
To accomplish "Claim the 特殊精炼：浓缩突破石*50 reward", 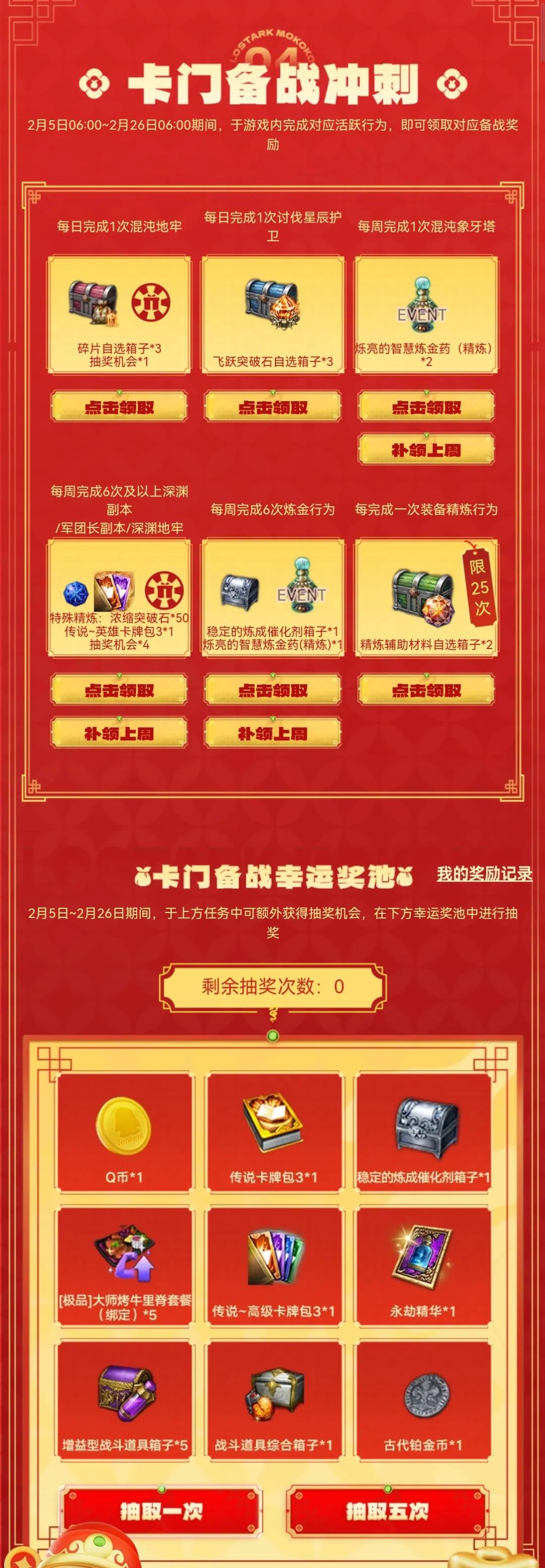I will click(x=120, y=690).
